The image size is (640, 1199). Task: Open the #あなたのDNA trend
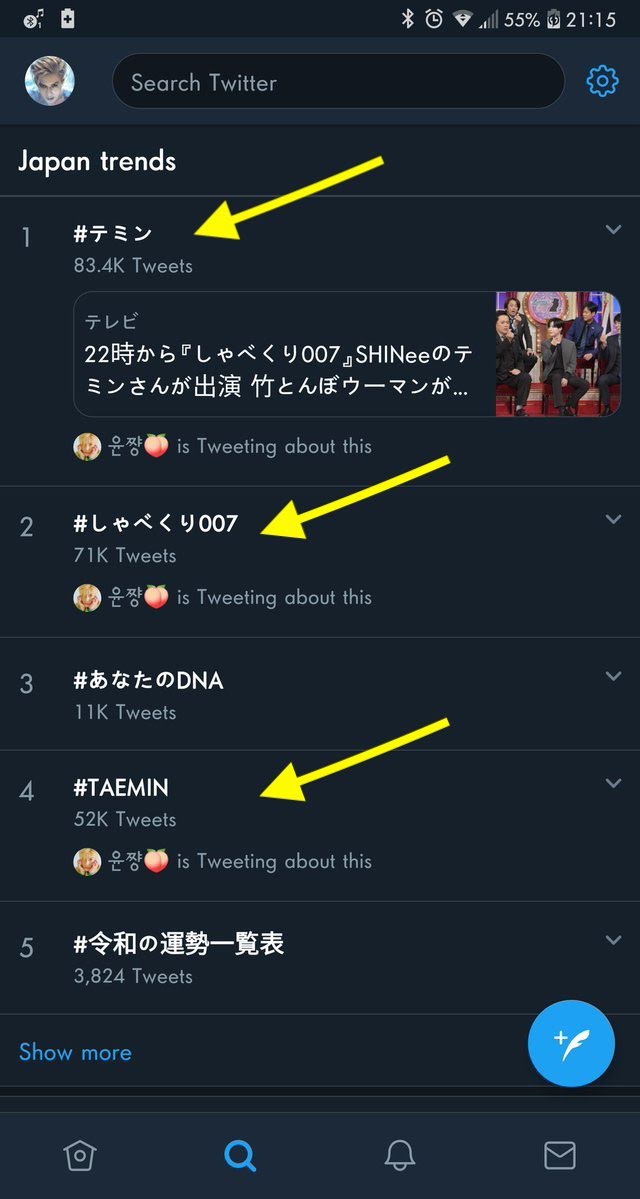pyautogui.click(x=148, y=681)
